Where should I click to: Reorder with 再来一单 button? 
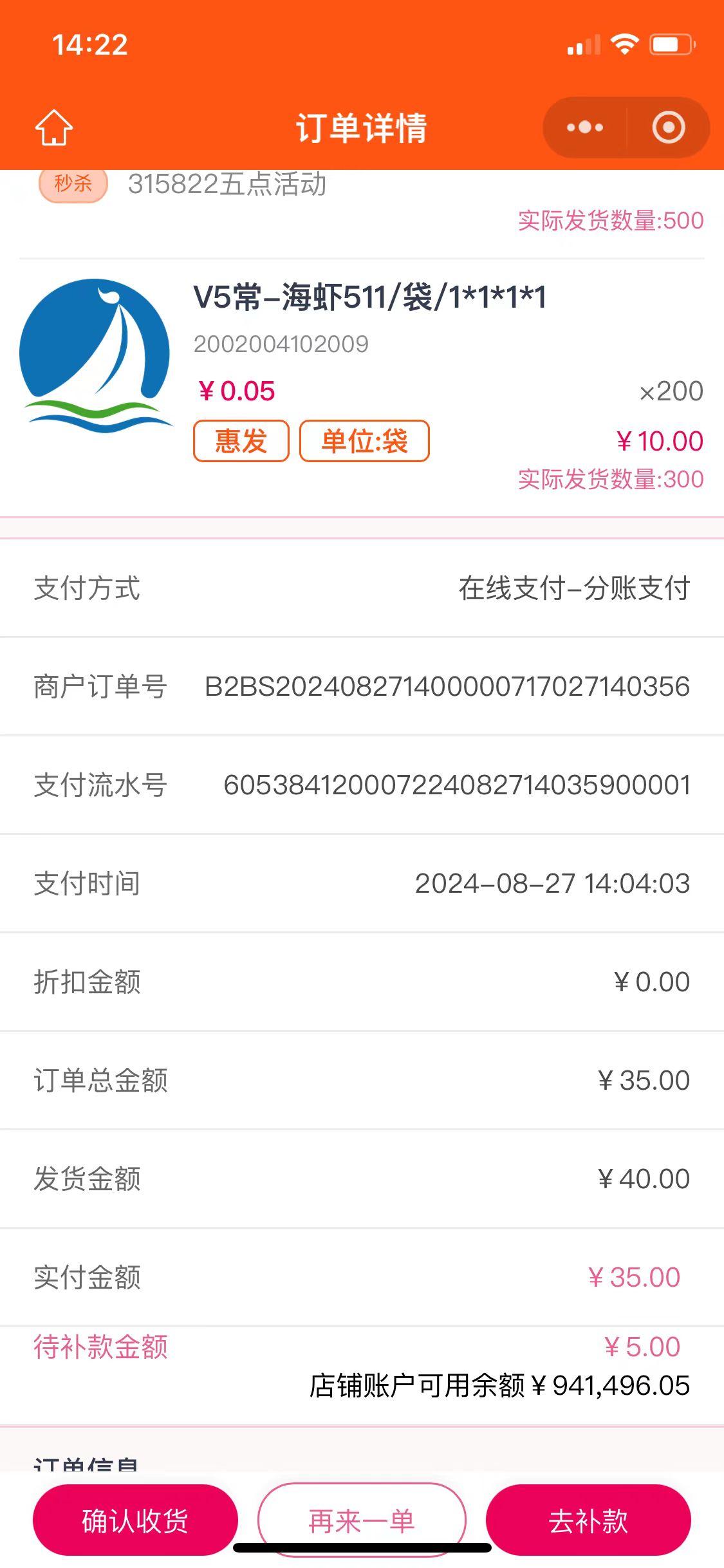362,1520
